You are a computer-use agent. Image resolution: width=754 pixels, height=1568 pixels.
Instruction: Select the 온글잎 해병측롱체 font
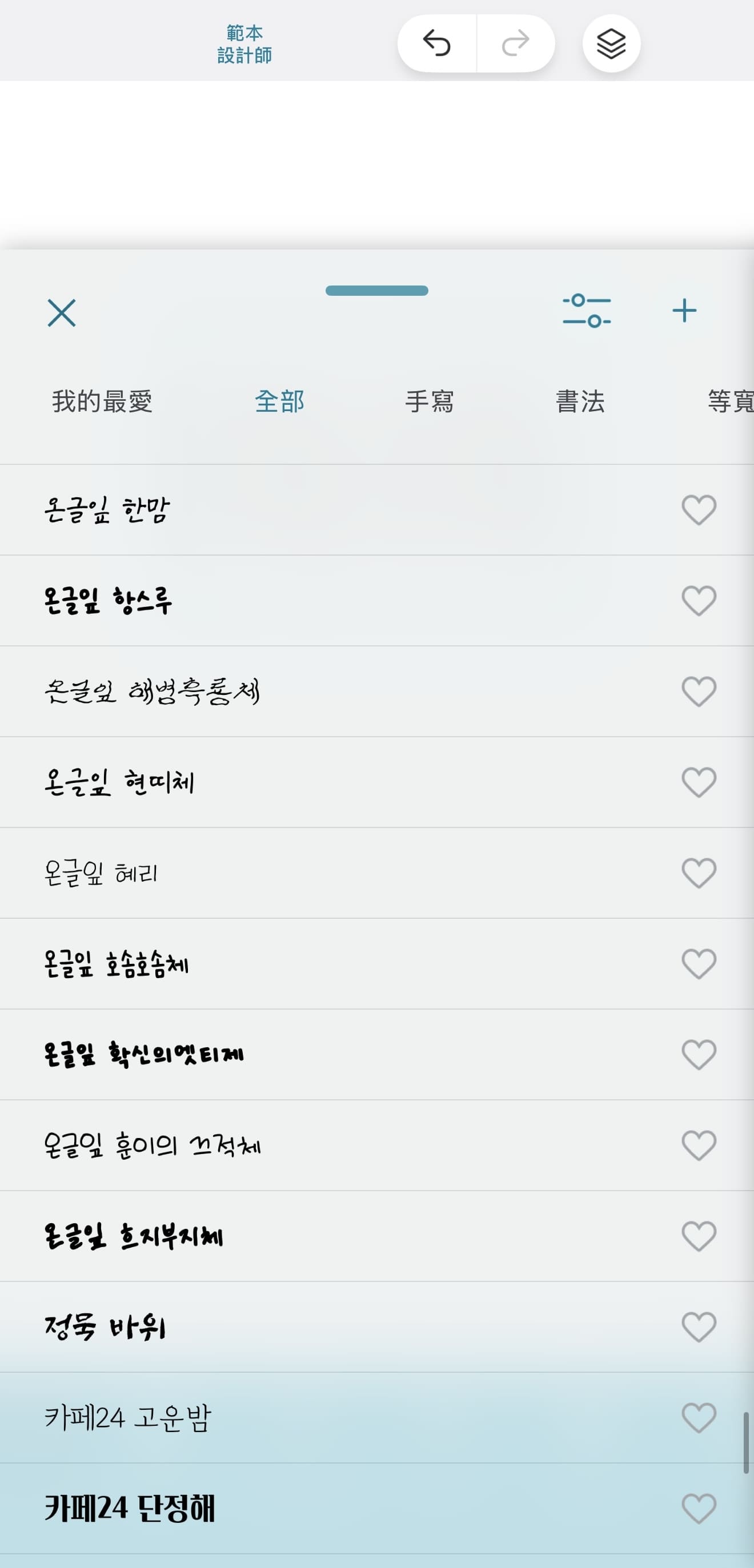[153, 691]
